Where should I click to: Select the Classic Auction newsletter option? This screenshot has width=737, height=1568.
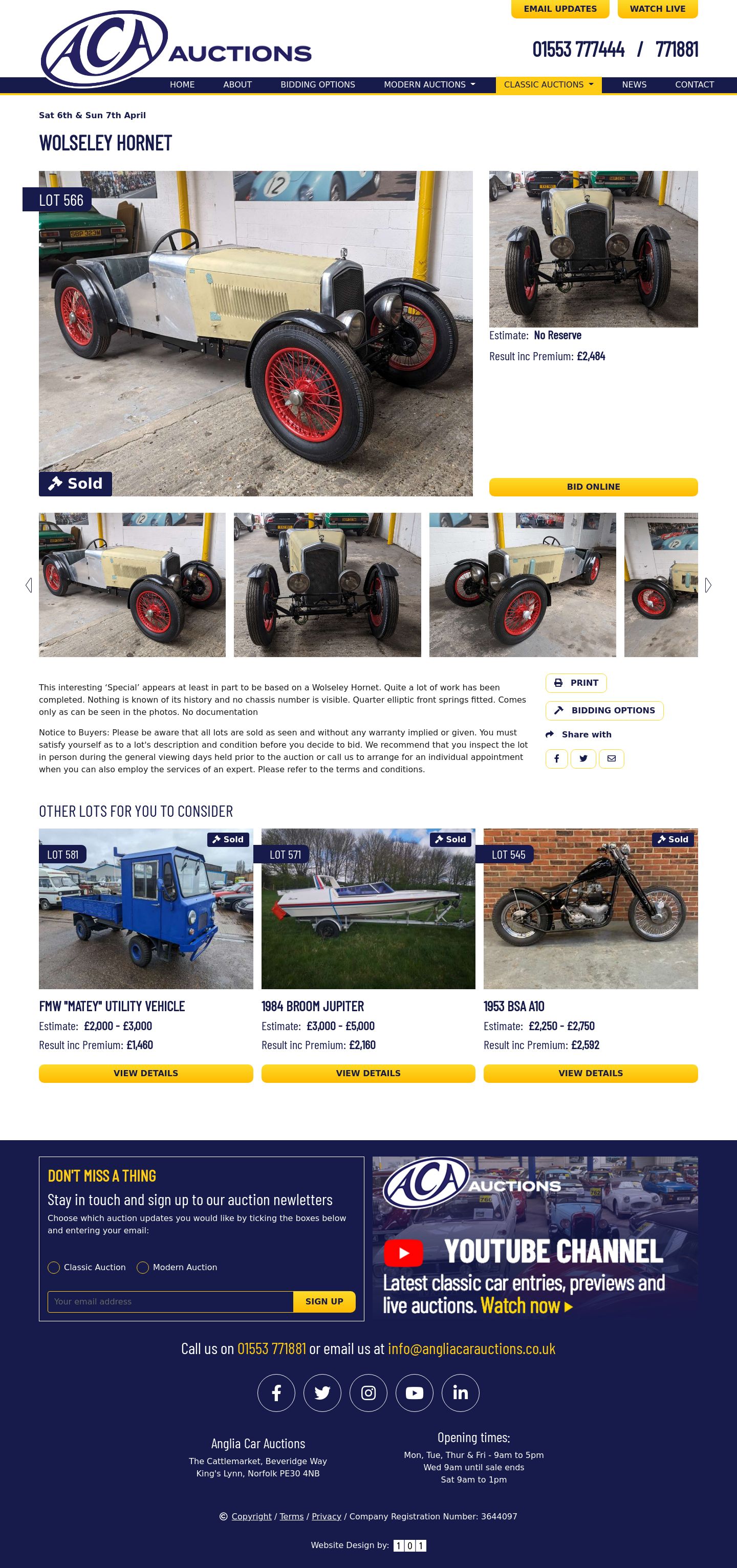[54, 1267]
